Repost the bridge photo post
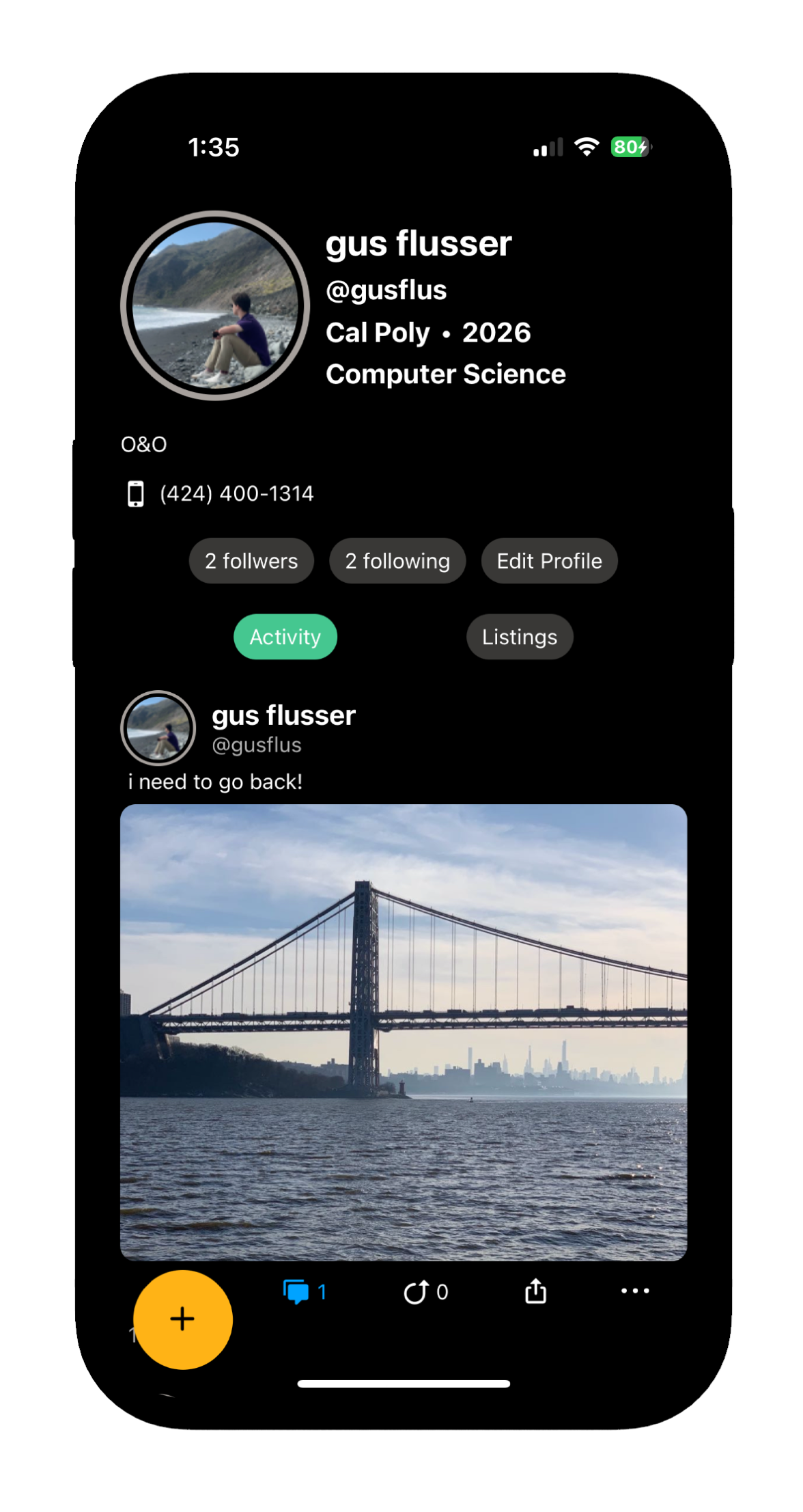The image size is (803, 1512). coord(424,1291)
